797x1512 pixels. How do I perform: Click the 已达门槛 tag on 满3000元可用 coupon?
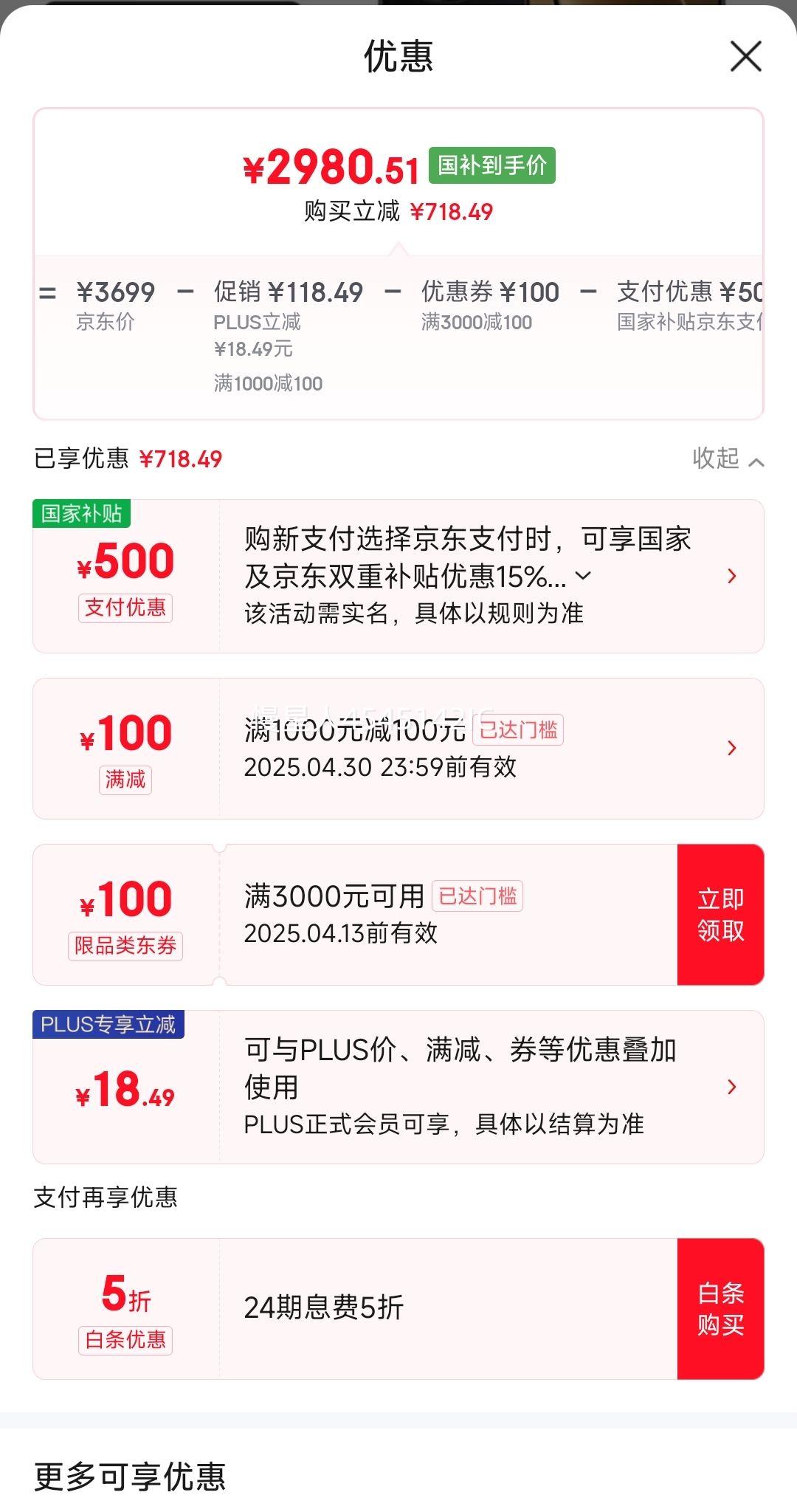(476, 896)
